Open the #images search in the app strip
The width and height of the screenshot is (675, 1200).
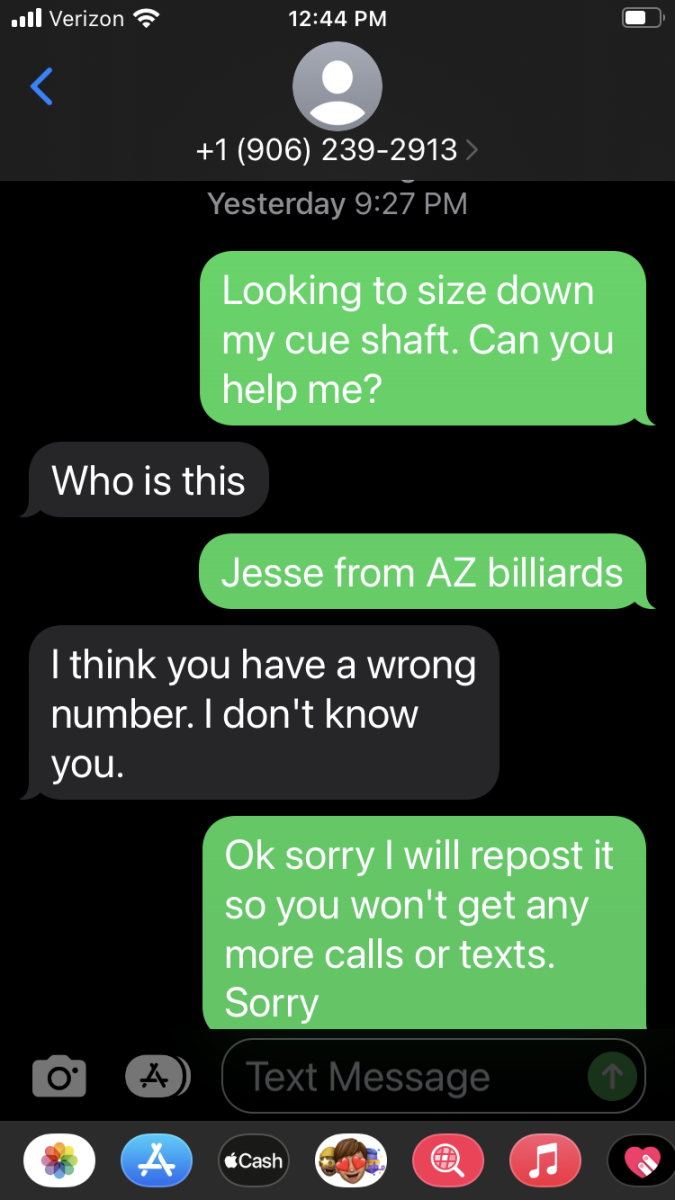pyautogui.click(x=447, y=1161)
